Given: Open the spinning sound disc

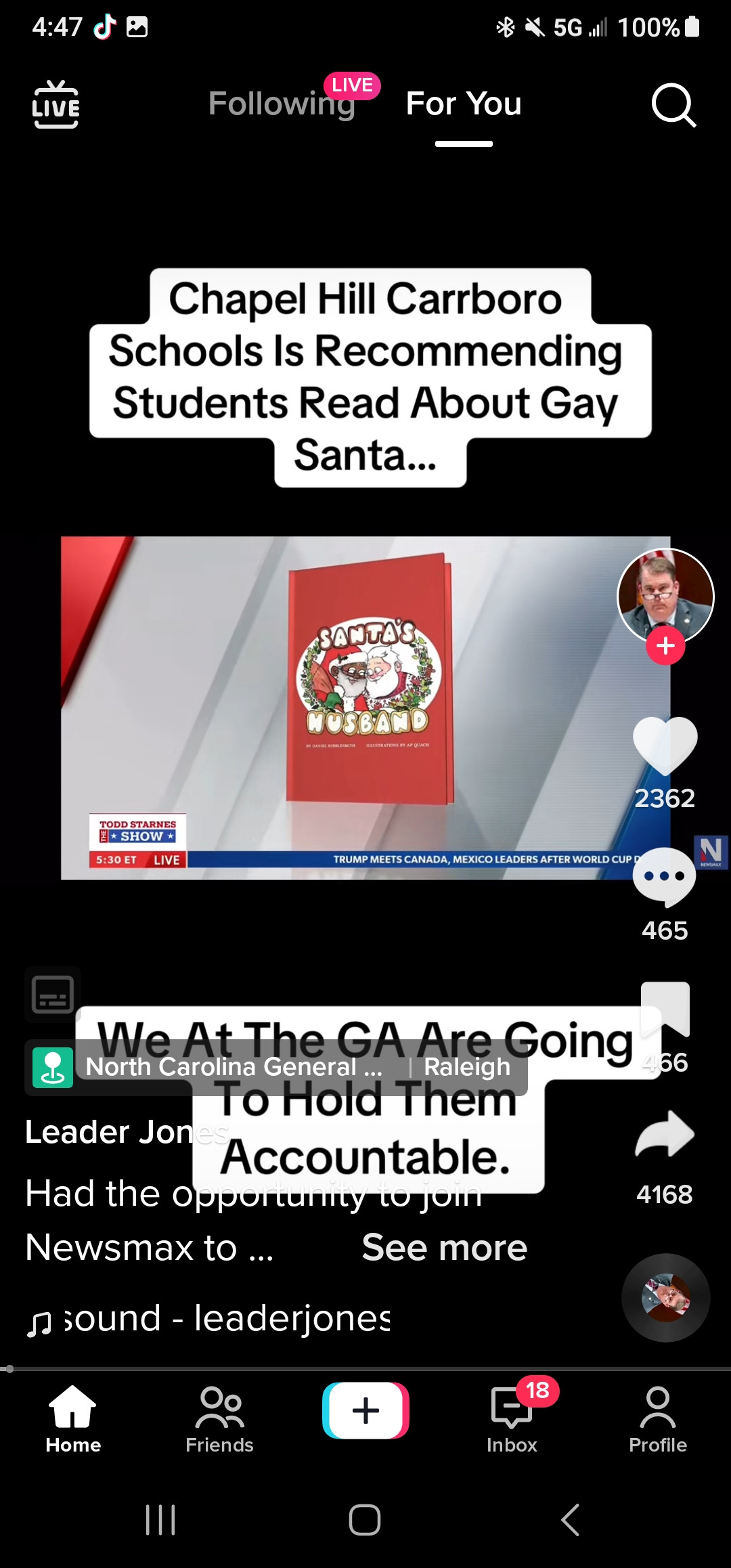Looking at the screenshot, I should tap(665, 1297).
